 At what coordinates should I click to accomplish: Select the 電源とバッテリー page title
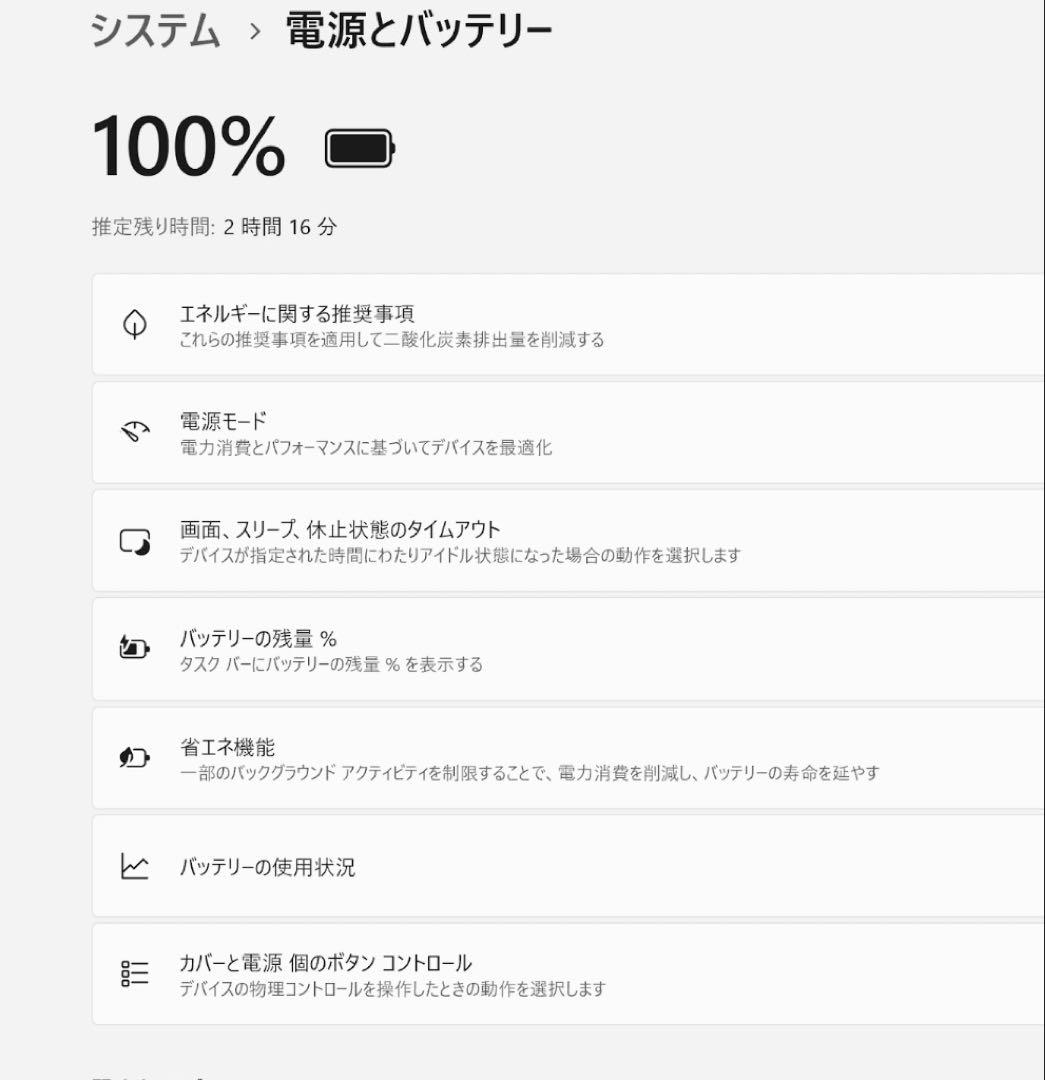[418, 31]
